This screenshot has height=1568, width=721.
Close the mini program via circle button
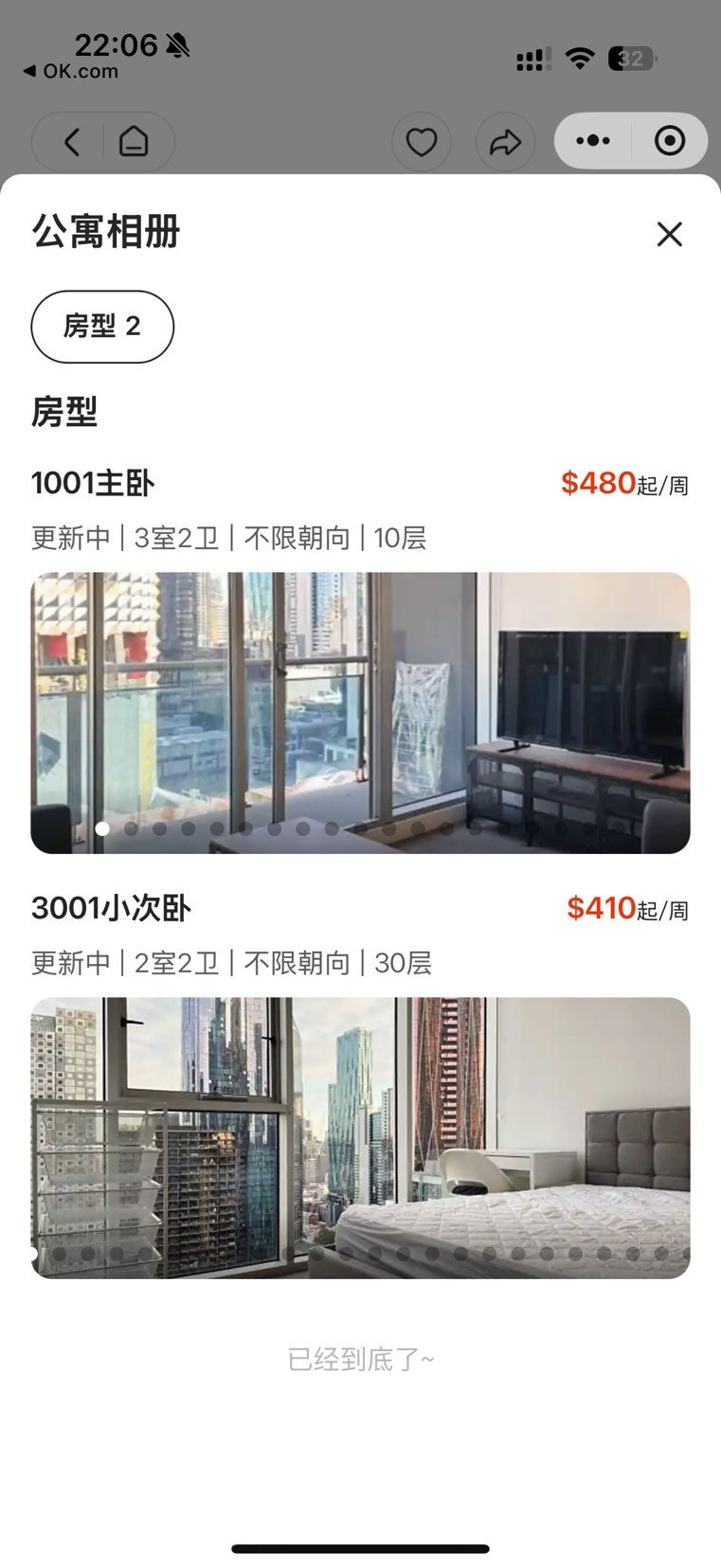pyautogui.click(x=670, y=141)
